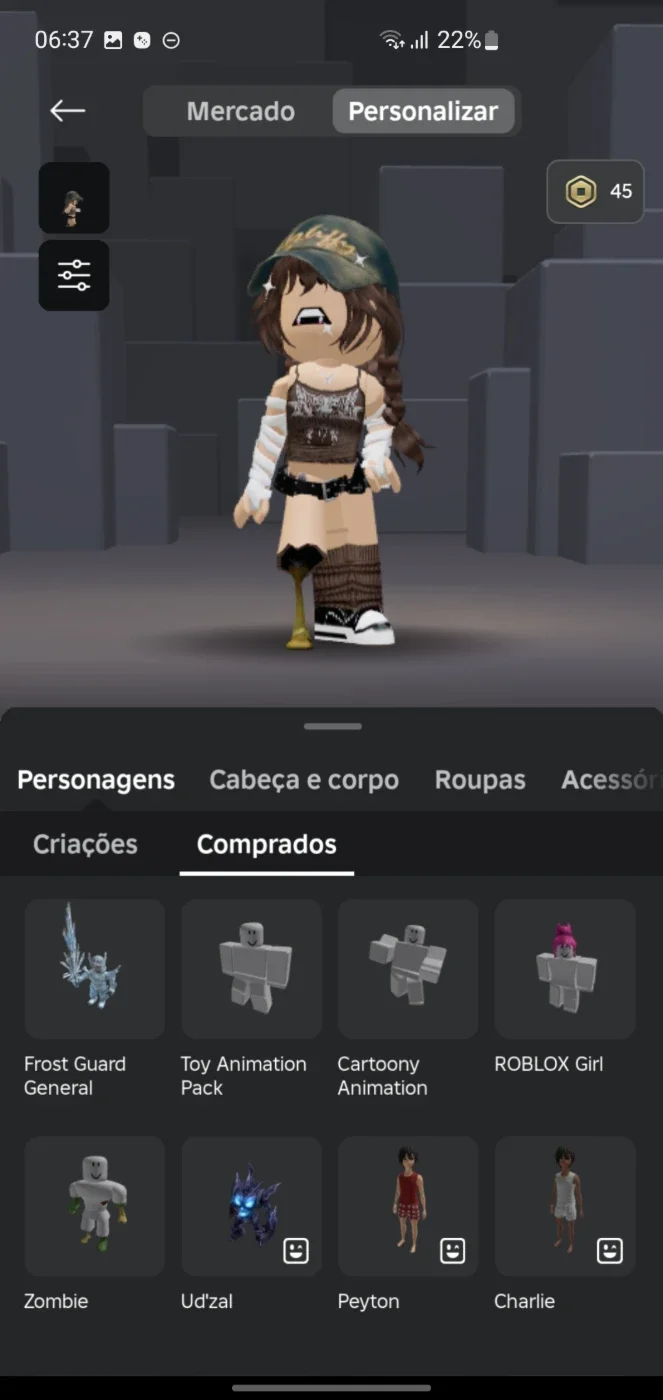Open the avatar preview thumbnail
Image resolution: width=663 pixels, height=1400 pixels.
coord(74,198)
